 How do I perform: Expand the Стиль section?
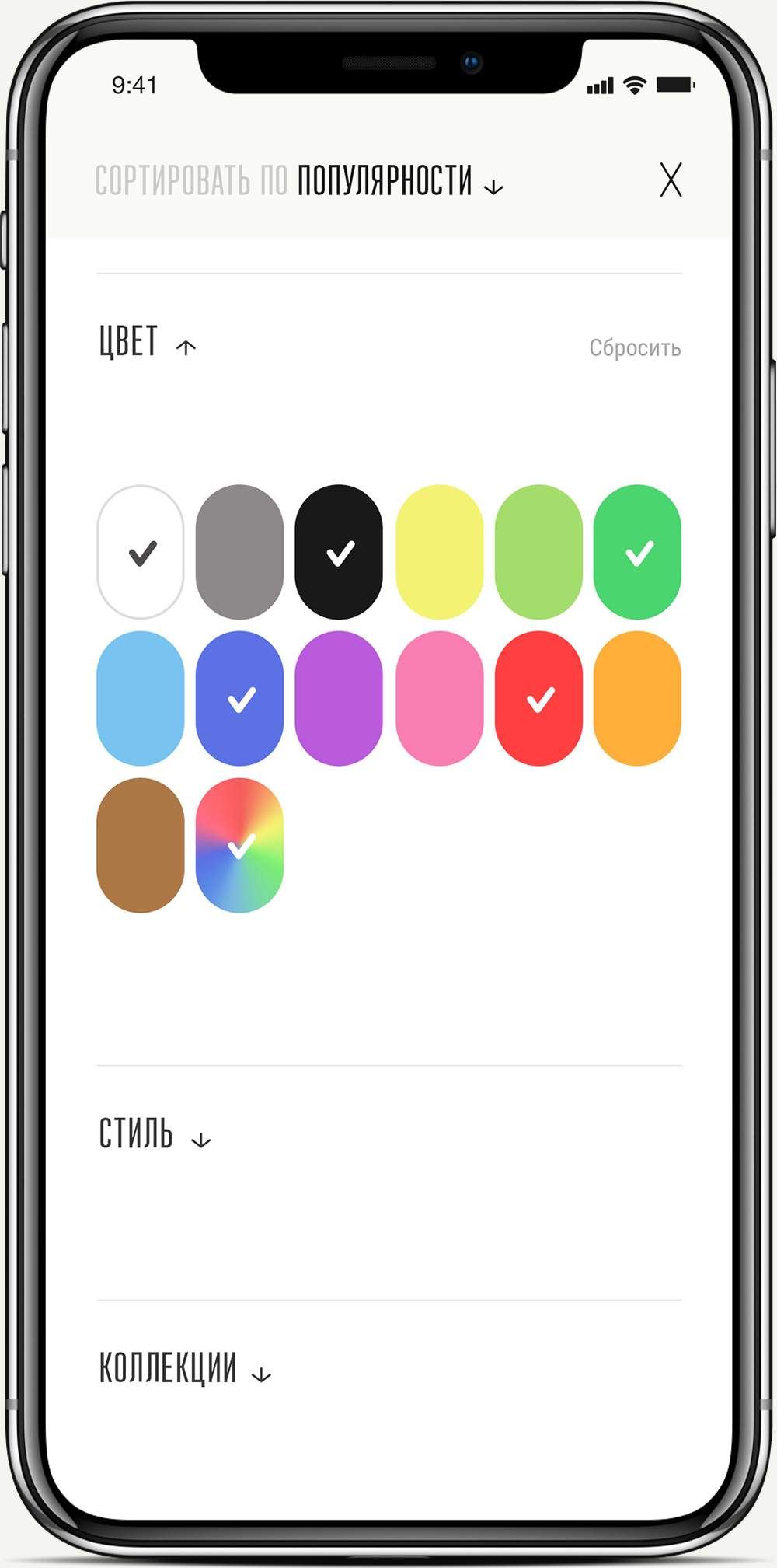tap(154, 1134)
